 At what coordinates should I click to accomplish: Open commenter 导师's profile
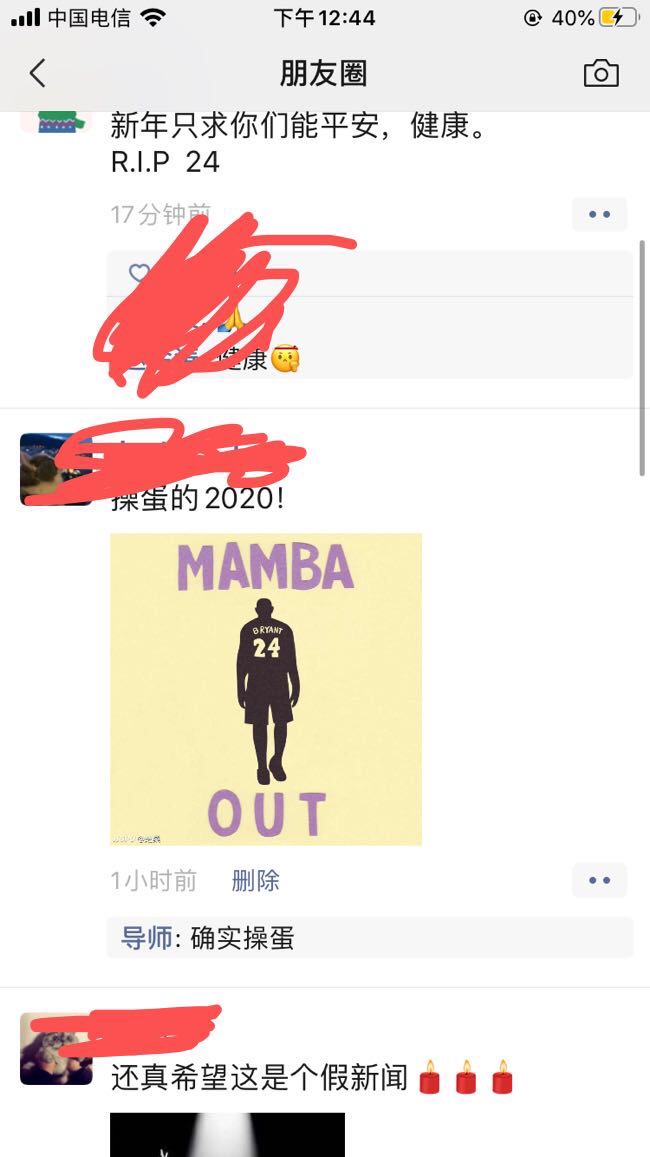click(146, 938)
